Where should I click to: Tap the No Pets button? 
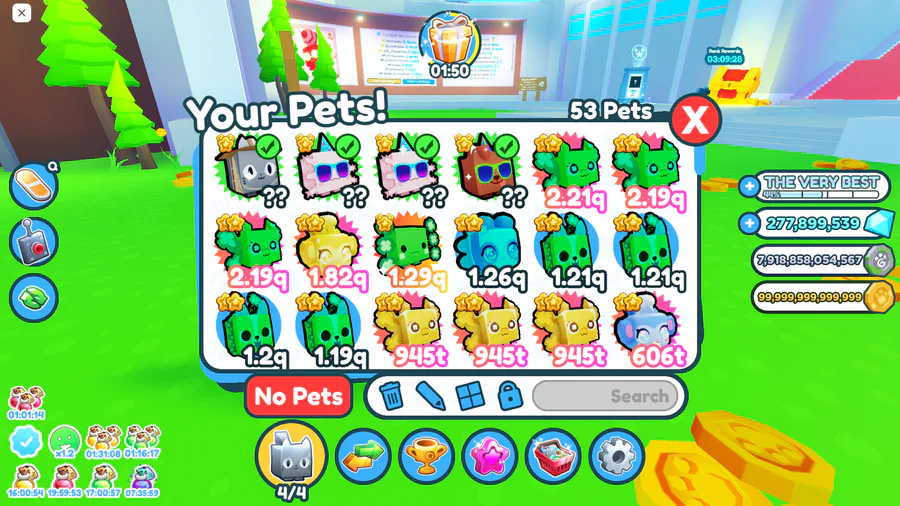coord(298,396)
